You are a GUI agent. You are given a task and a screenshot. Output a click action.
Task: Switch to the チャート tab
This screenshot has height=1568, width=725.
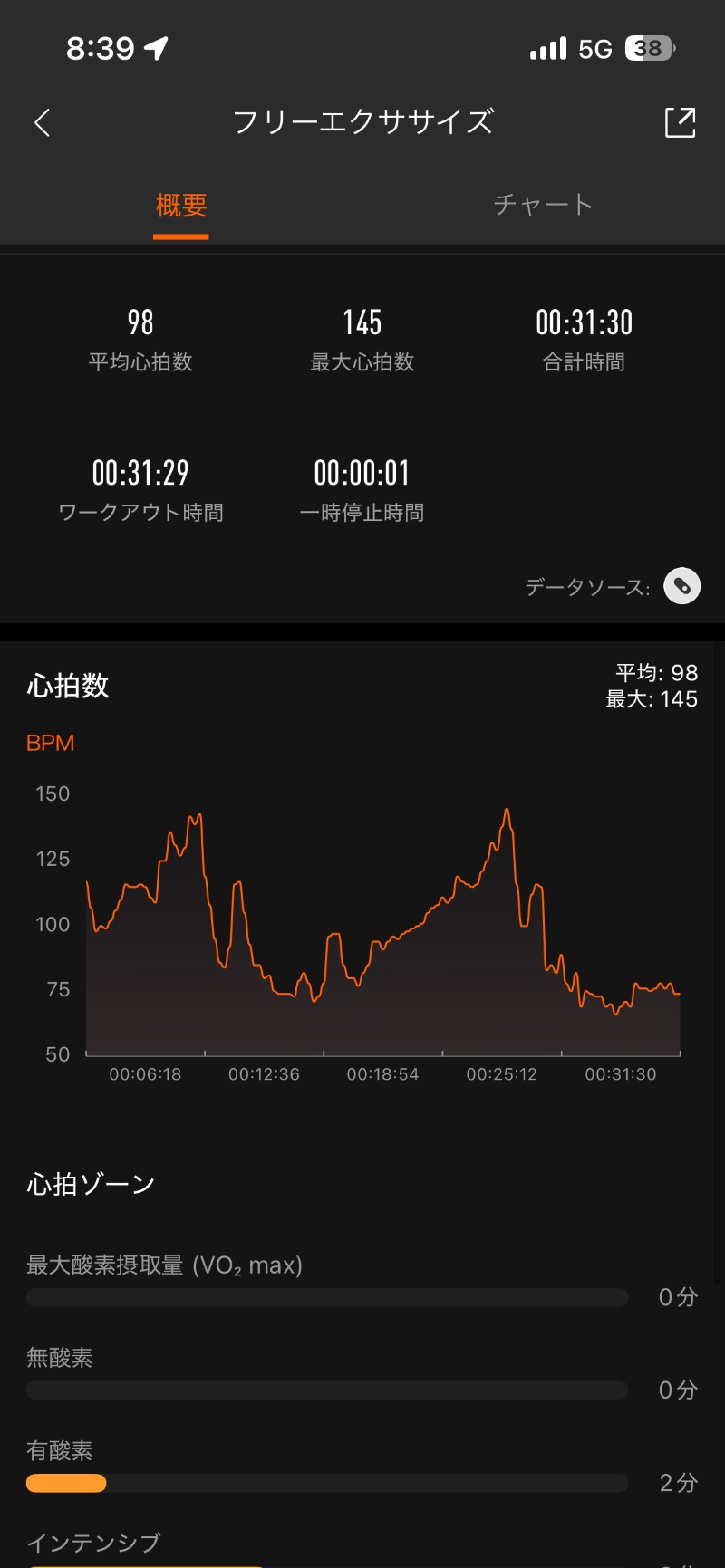pos(542,205)
